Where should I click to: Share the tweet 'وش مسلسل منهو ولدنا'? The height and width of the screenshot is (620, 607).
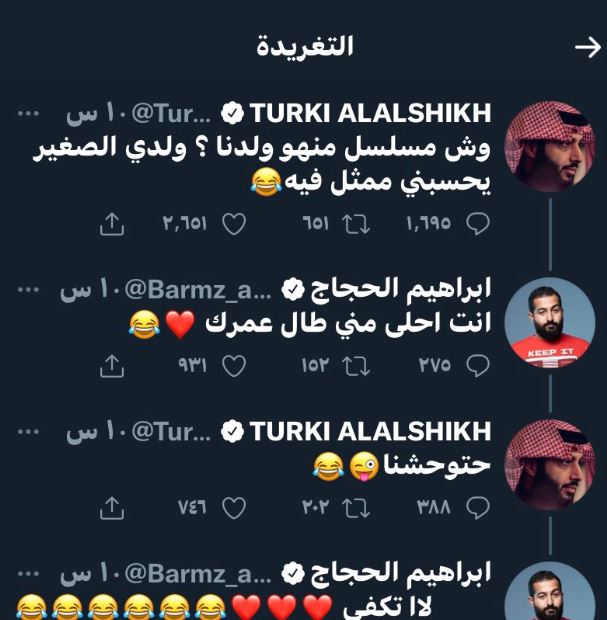pos(111,225)
